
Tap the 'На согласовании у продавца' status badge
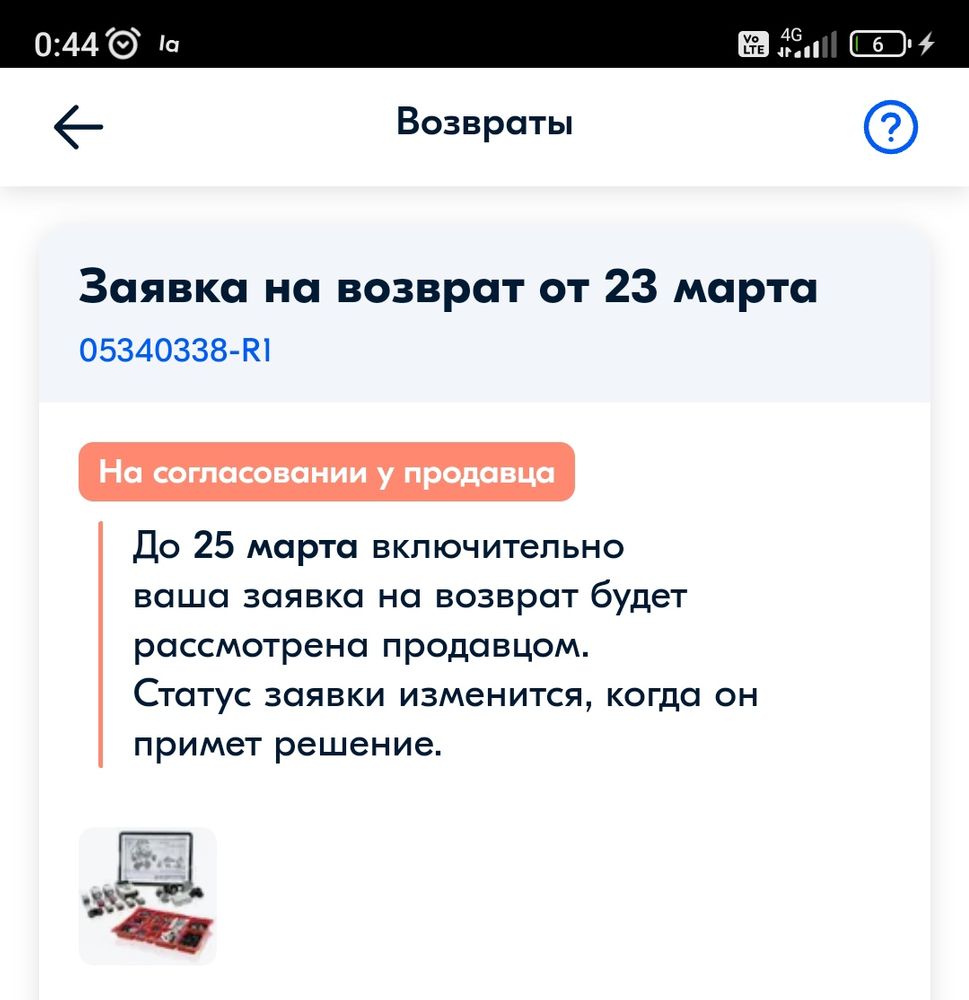(x=327, y=471)
